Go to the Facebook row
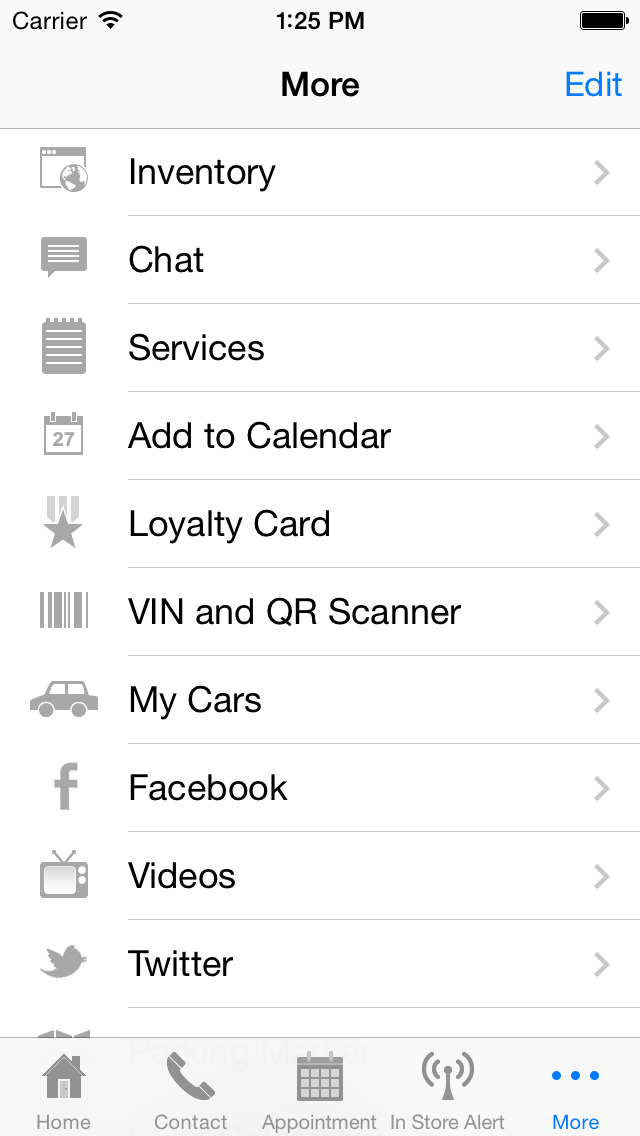This screenshot has width=640, height=1136. 320,788
